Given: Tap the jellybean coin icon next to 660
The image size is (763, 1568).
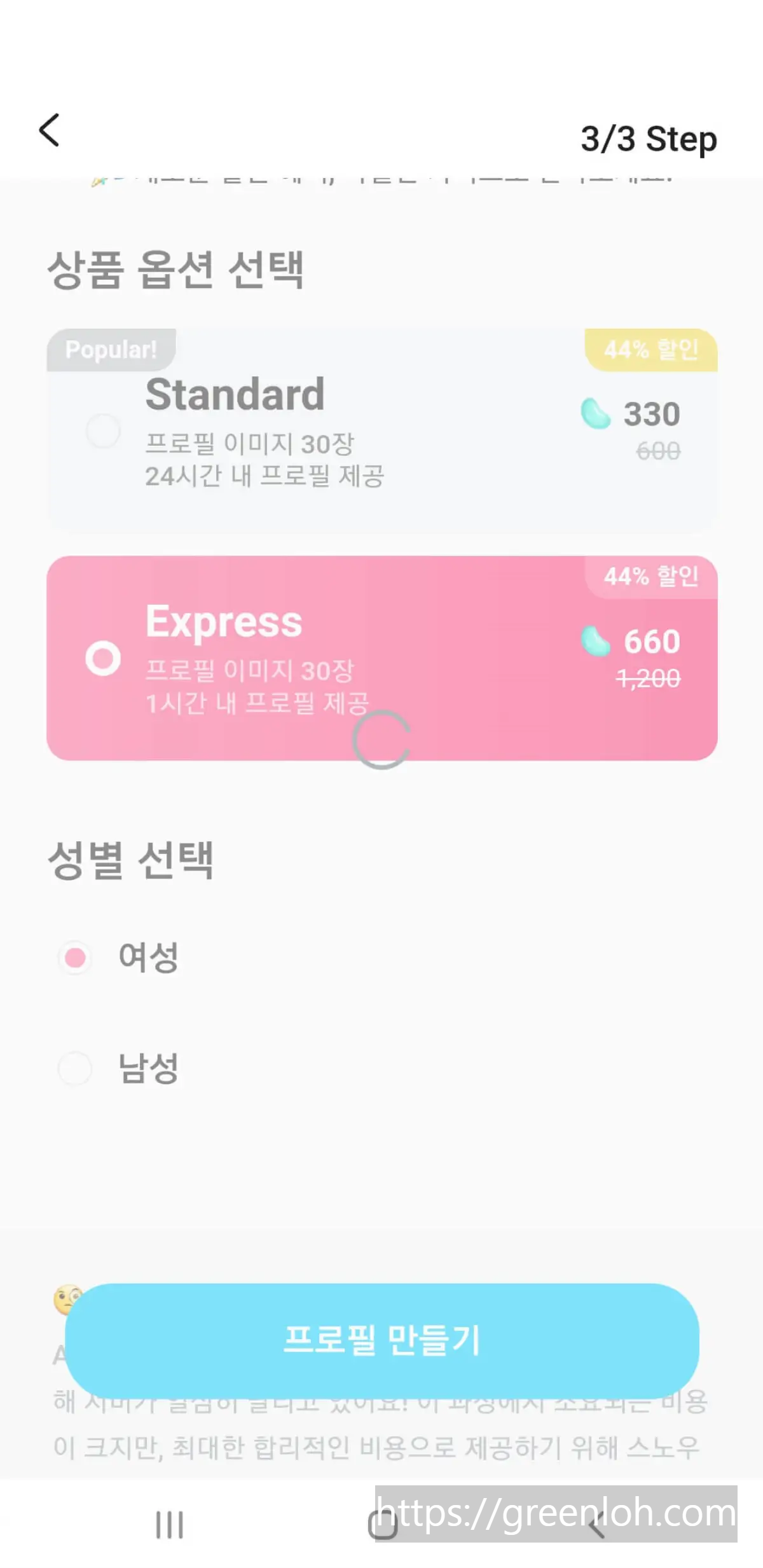Looking at the screenshot, I should (595, 642).
